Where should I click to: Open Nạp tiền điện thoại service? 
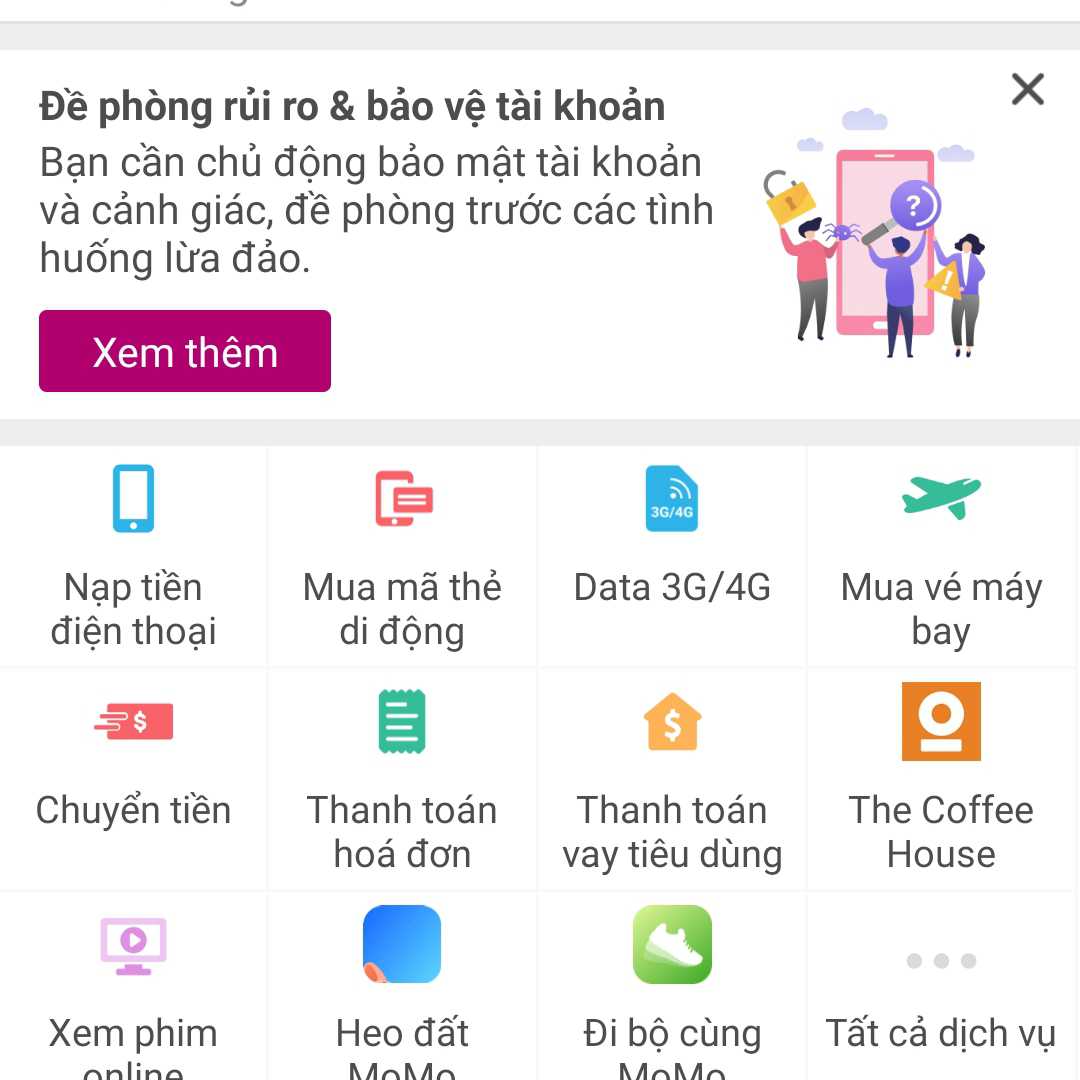(133, 555)
